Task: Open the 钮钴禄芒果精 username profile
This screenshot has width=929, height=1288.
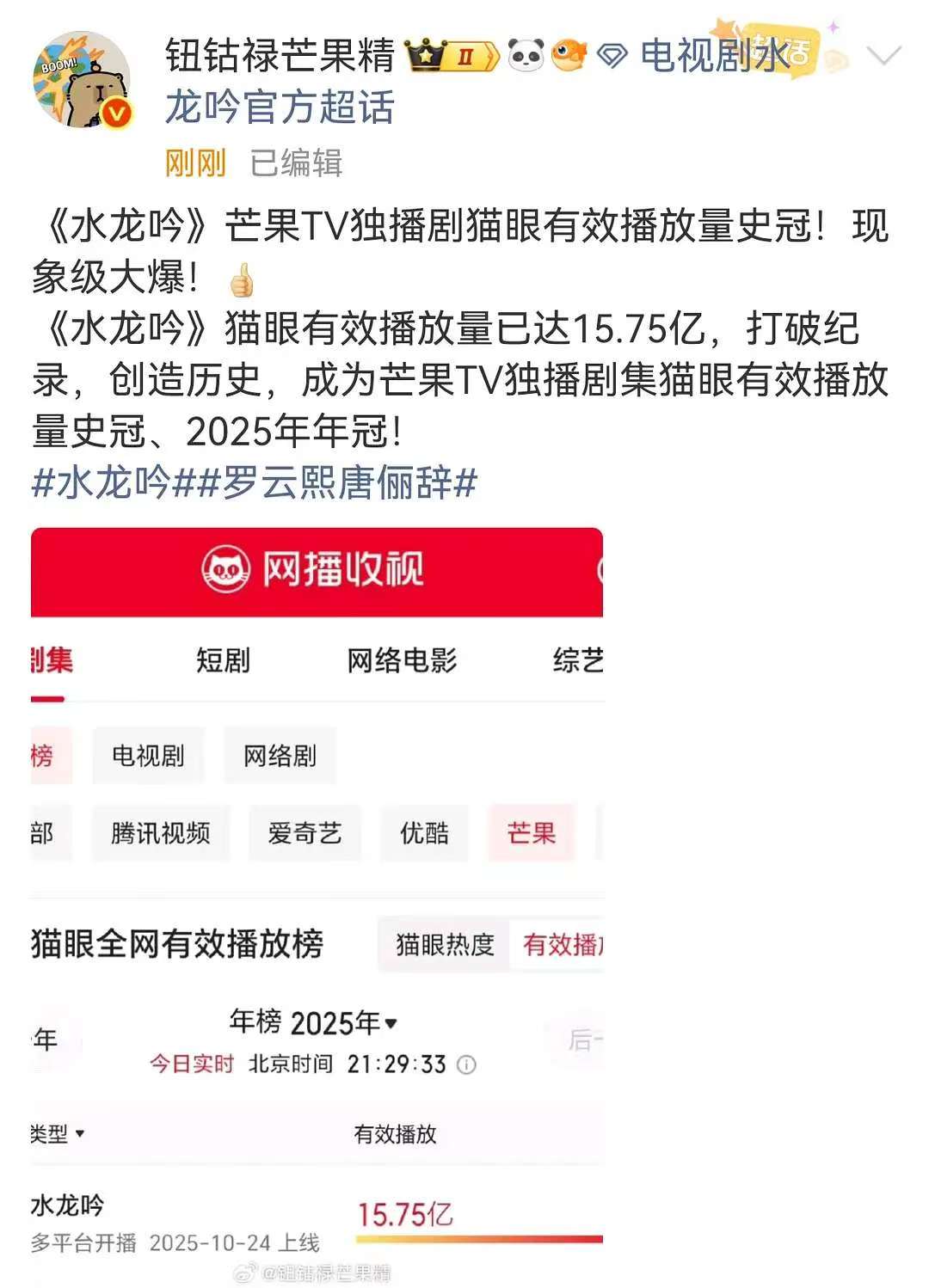Action: [x=280, y=56]
